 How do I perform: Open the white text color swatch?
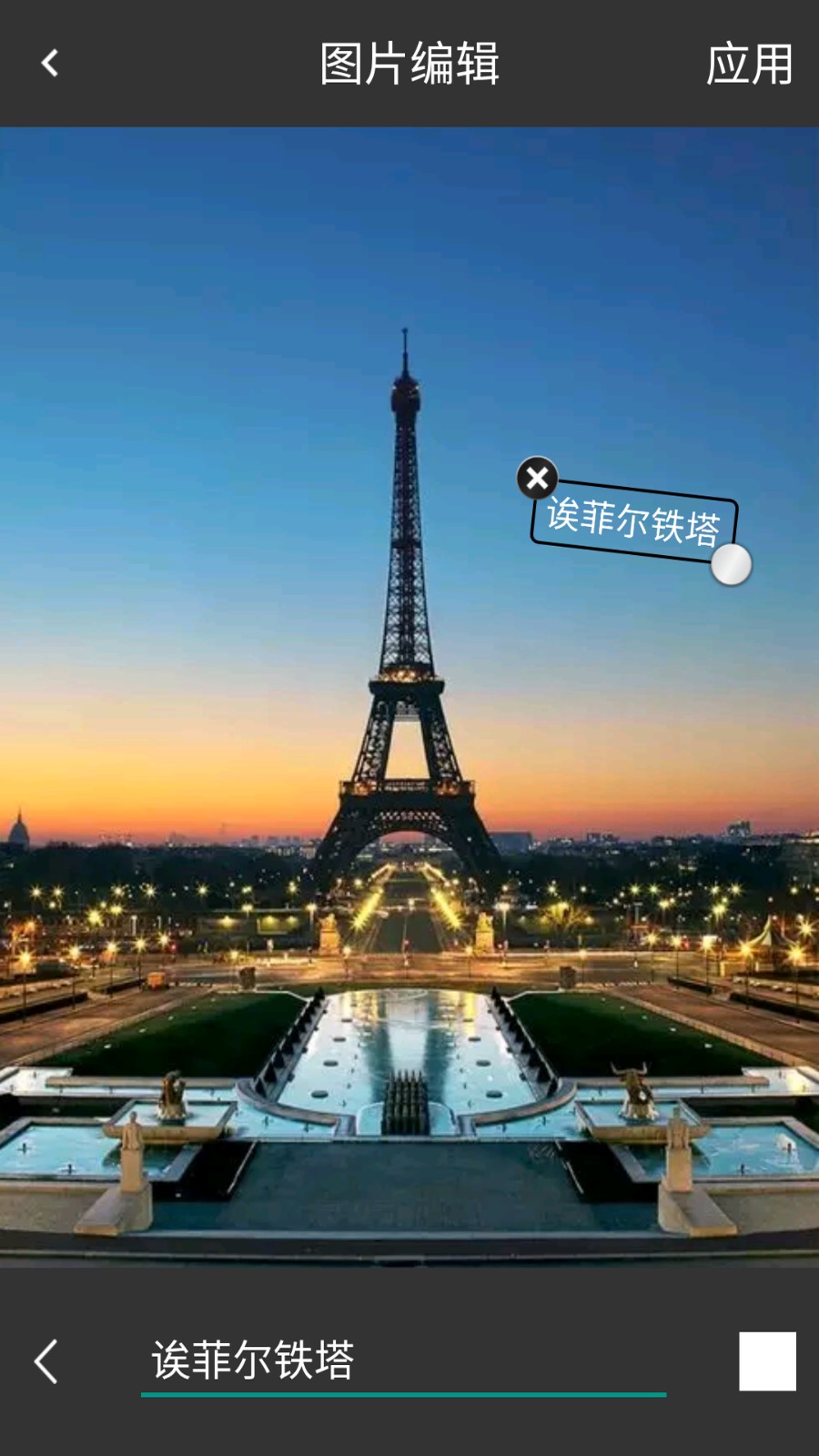[x=767, y=1361]
